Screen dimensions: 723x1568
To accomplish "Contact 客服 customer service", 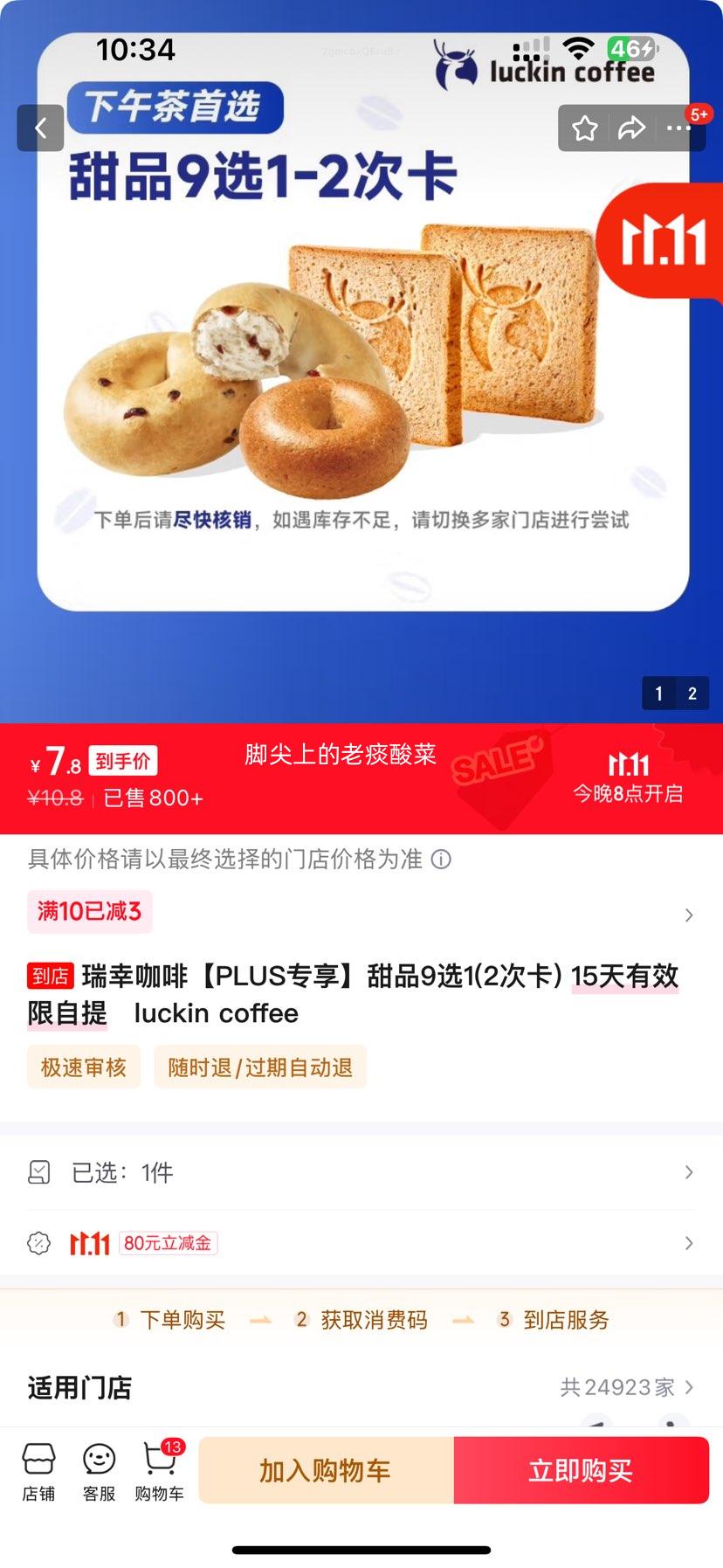I will [99, 1471].
